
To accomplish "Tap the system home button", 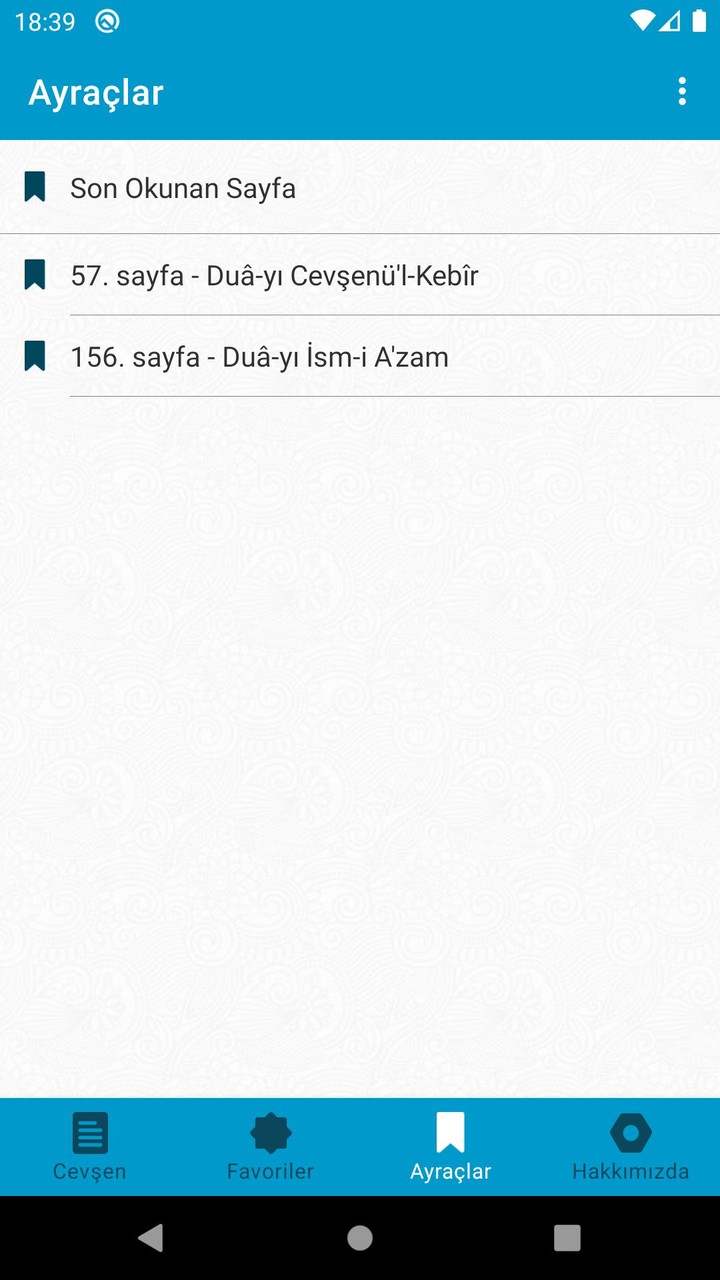I will pos(360,1238).
